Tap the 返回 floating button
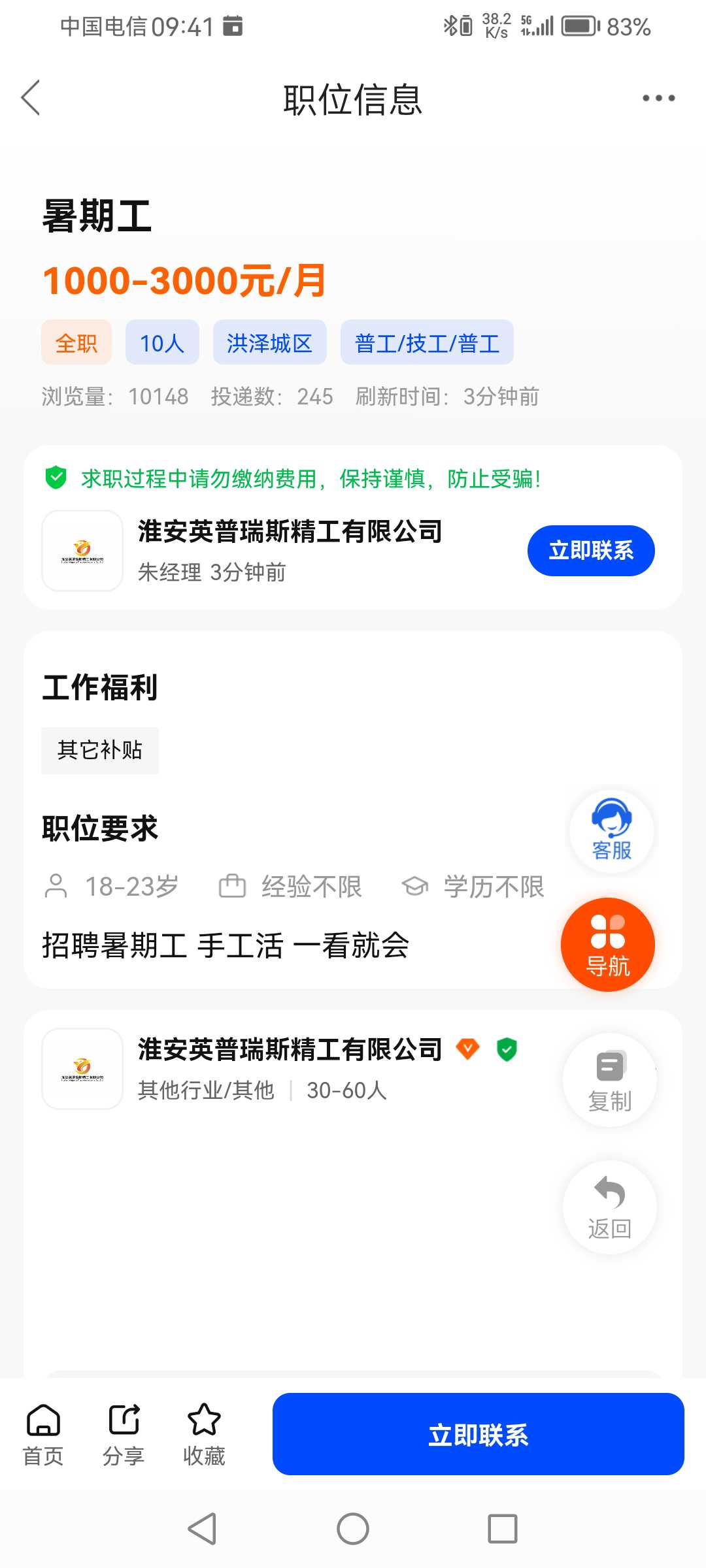 point(610,1207)
